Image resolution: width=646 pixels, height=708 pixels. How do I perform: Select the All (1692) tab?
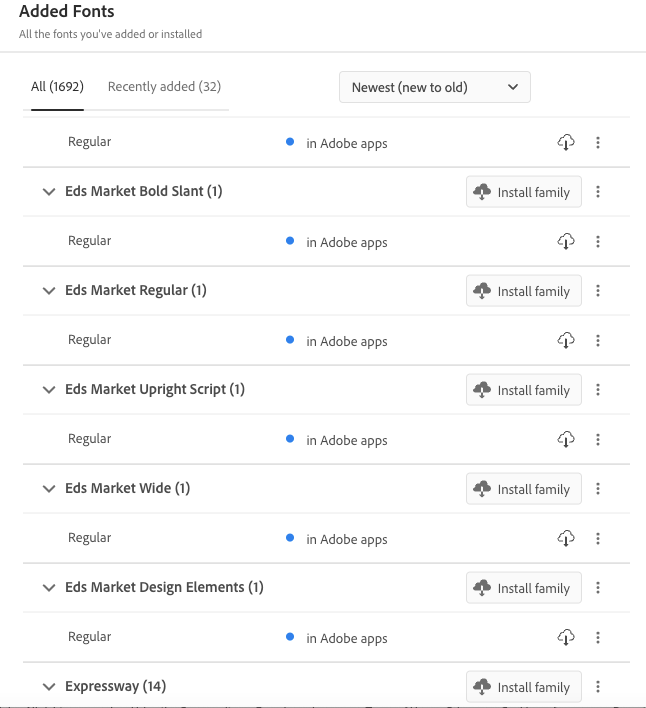[56, 87]
